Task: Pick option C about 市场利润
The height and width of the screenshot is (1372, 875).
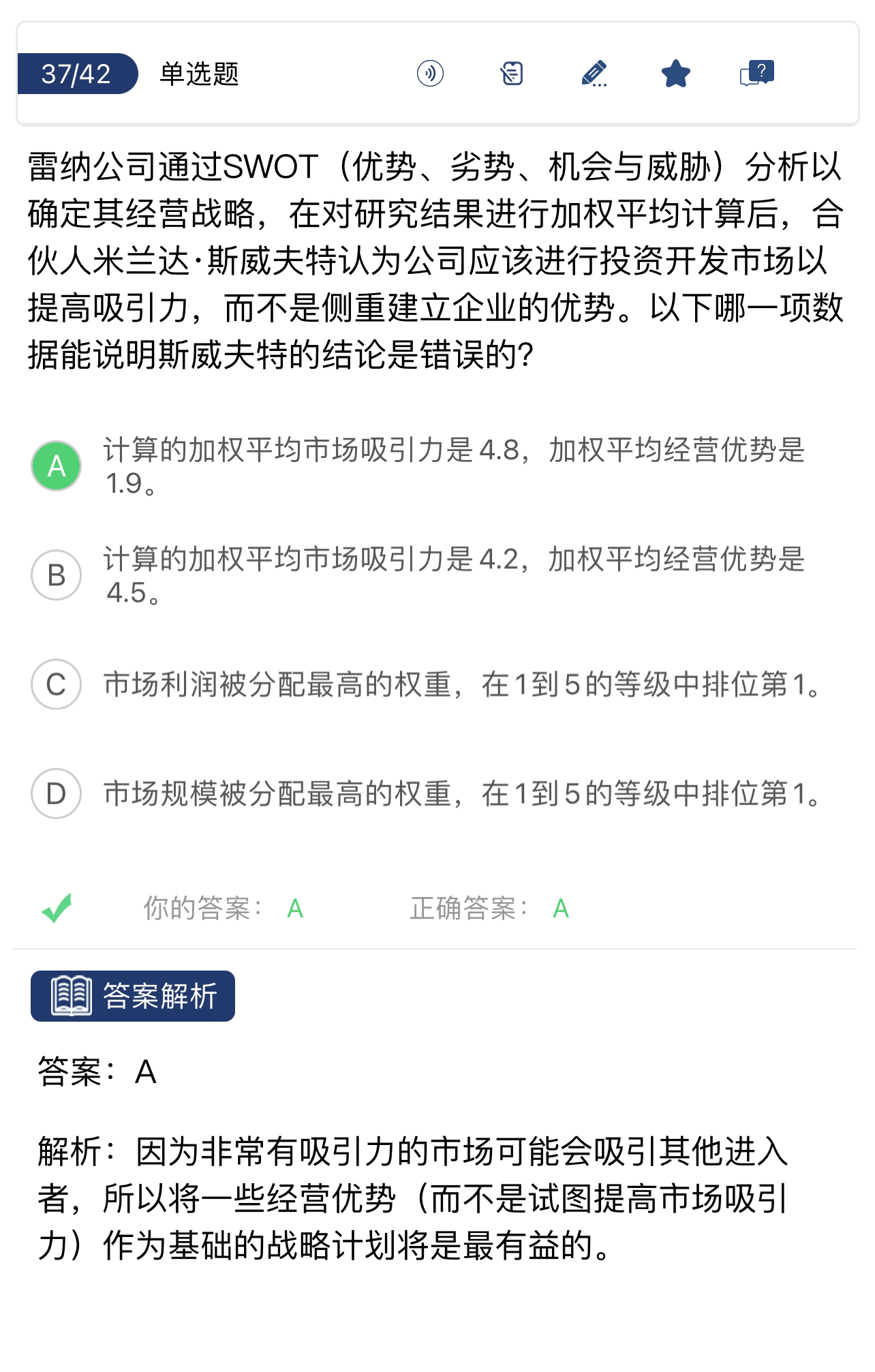Action: 57,684
